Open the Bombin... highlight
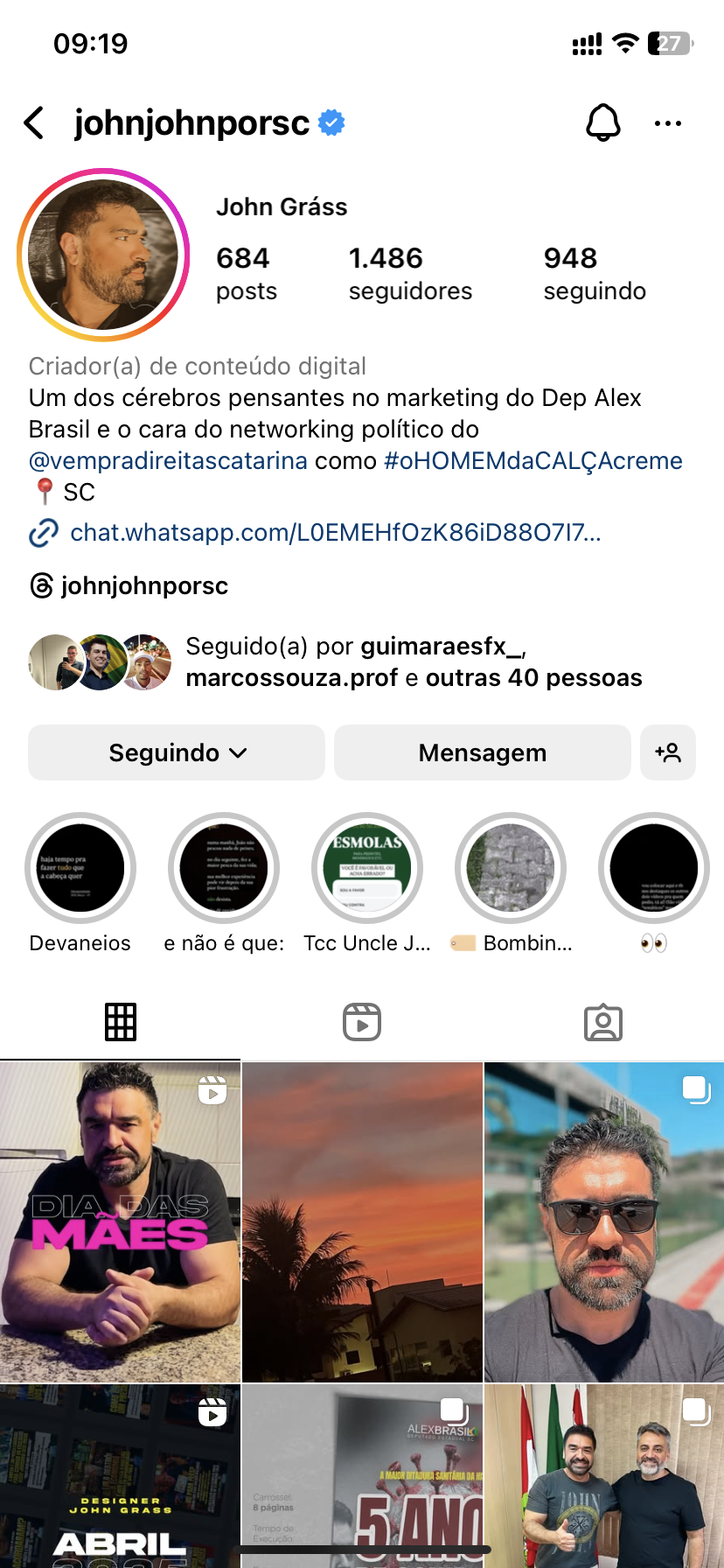 click(x=511, y=868)
